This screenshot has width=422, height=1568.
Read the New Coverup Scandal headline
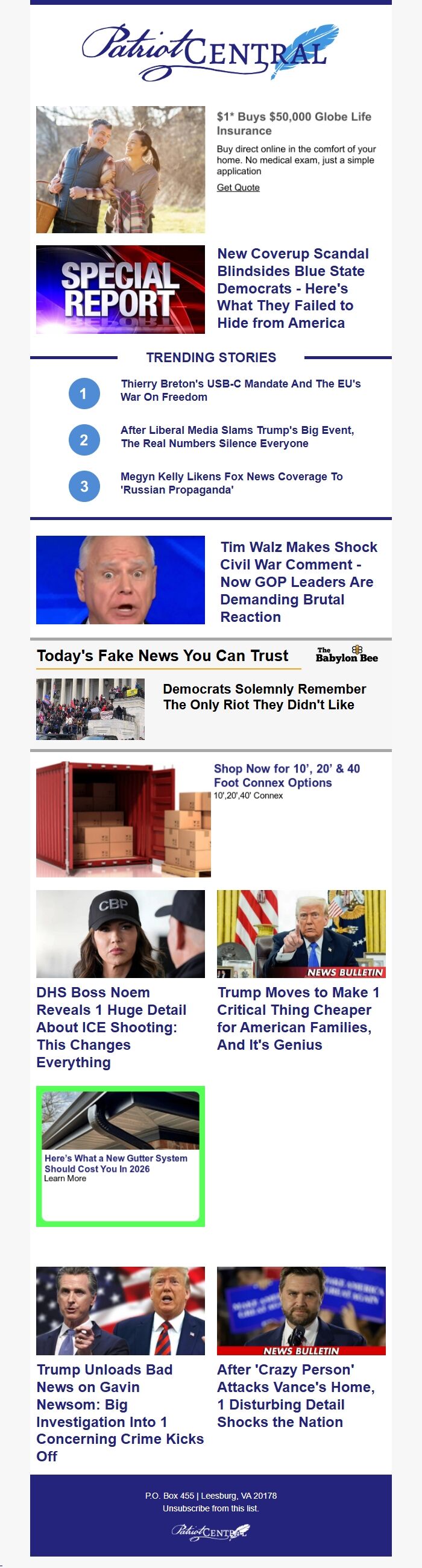[293, 289]
